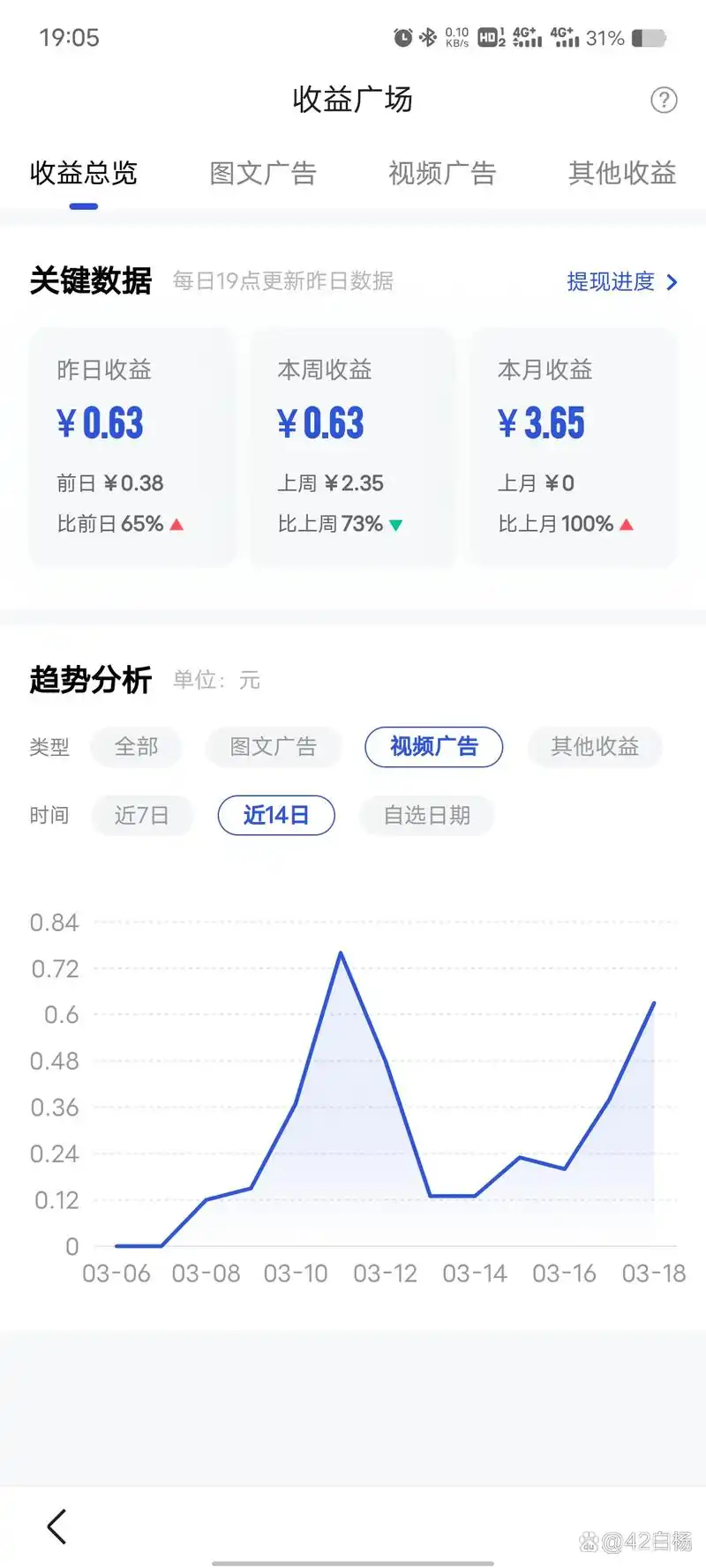Enable the 其他收益 type filter chip
This screenshot has width=706, height=1568.
pos(594,747)
